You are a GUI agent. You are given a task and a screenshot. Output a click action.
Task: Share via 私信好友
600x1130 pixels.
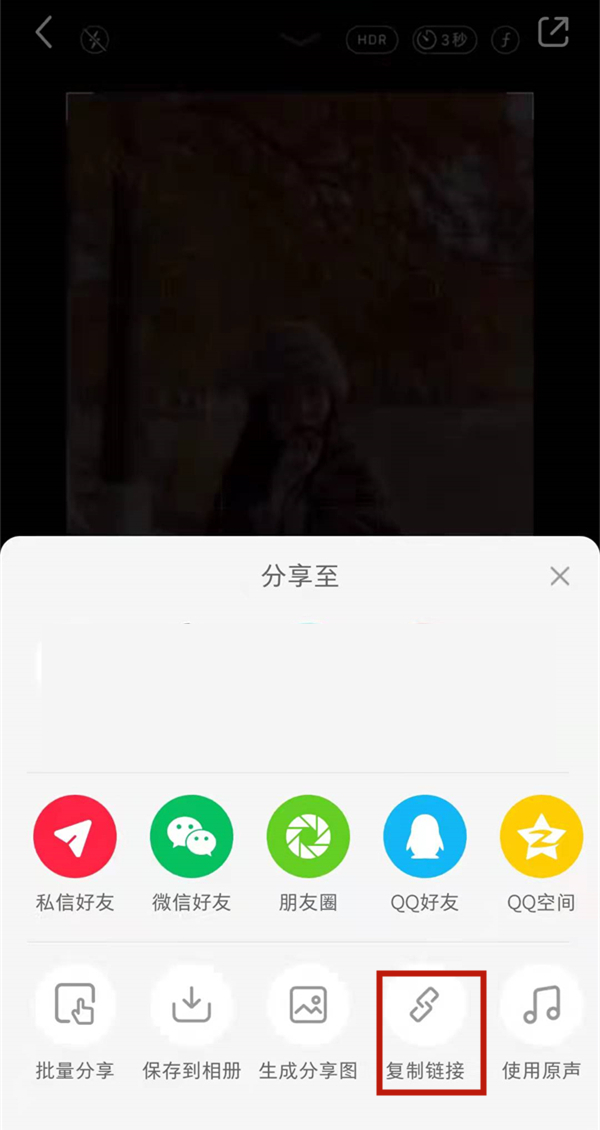tap(75, 837)
